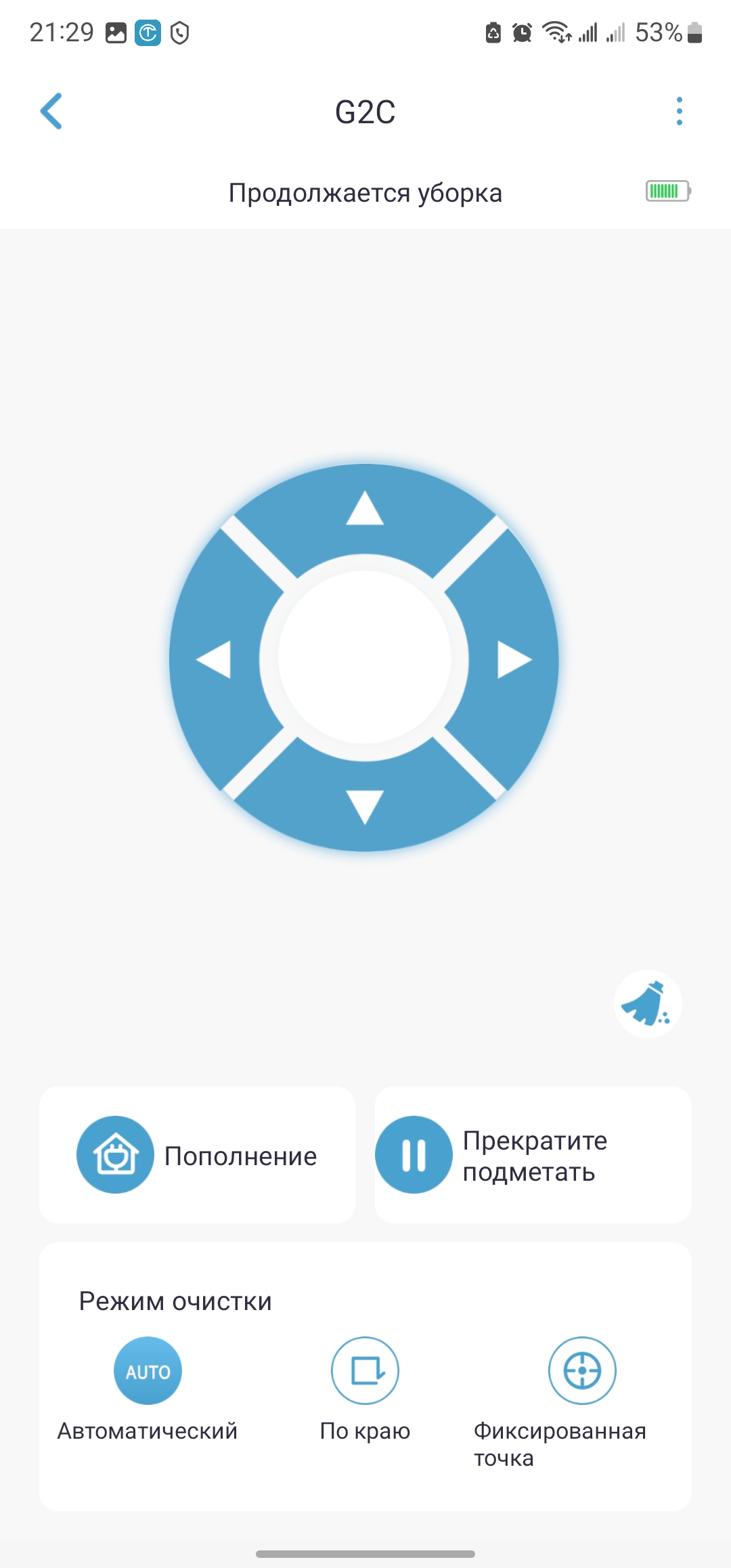Tap the broom sweep icon

click(648, 1004)
